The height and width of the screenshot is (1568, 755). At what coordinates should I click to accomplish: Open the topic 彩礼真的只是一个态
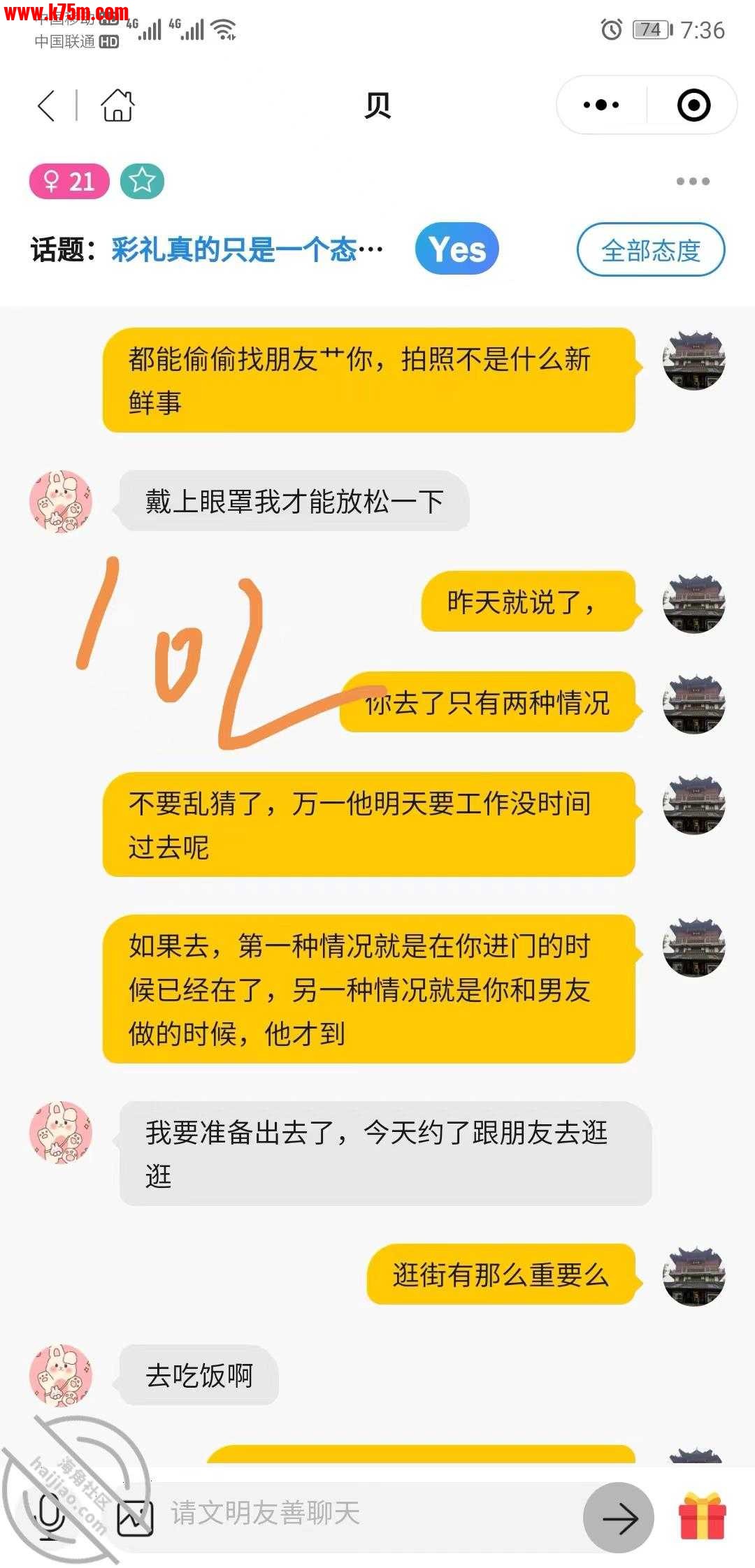246,249
